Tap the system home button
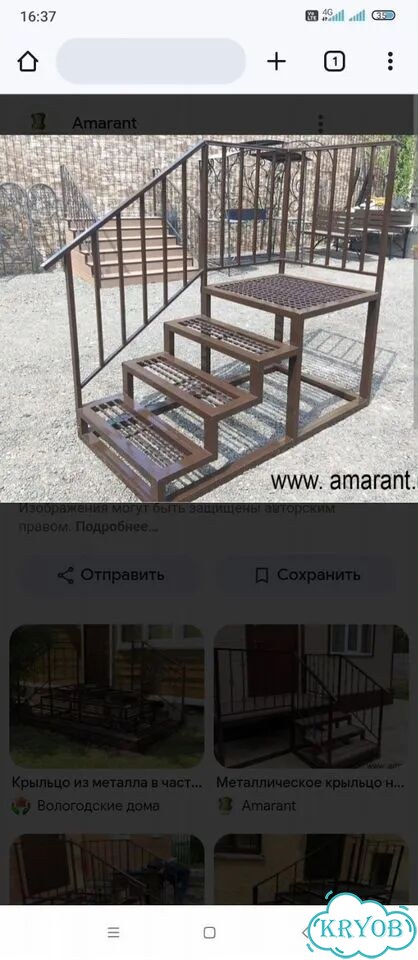Viewport: 418px width, 960px height. click(209, 932)
